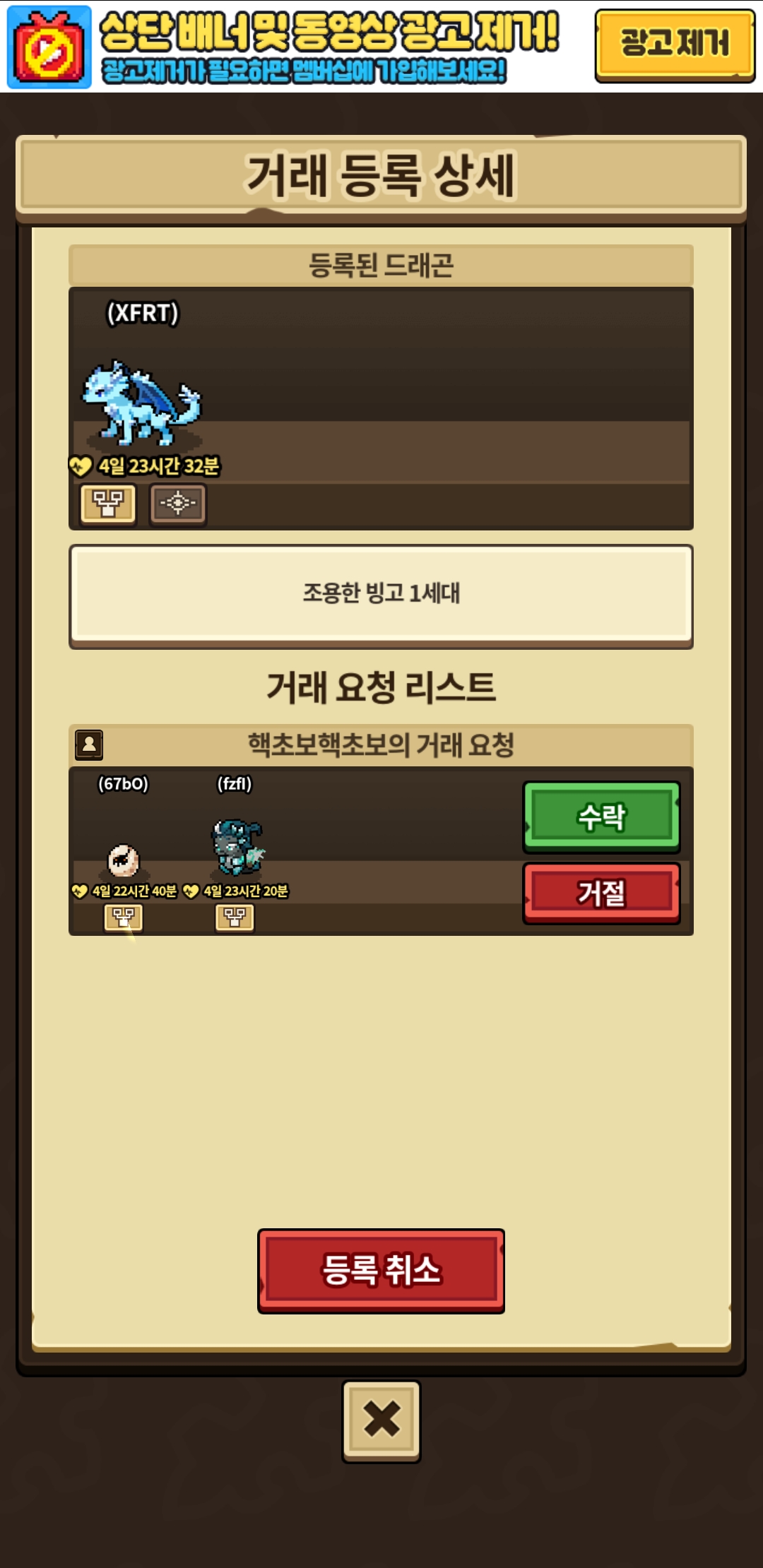The height and width of the screenshot is (1568, 763).
Task: Select the offered 67bO egg
Action: 124,860
